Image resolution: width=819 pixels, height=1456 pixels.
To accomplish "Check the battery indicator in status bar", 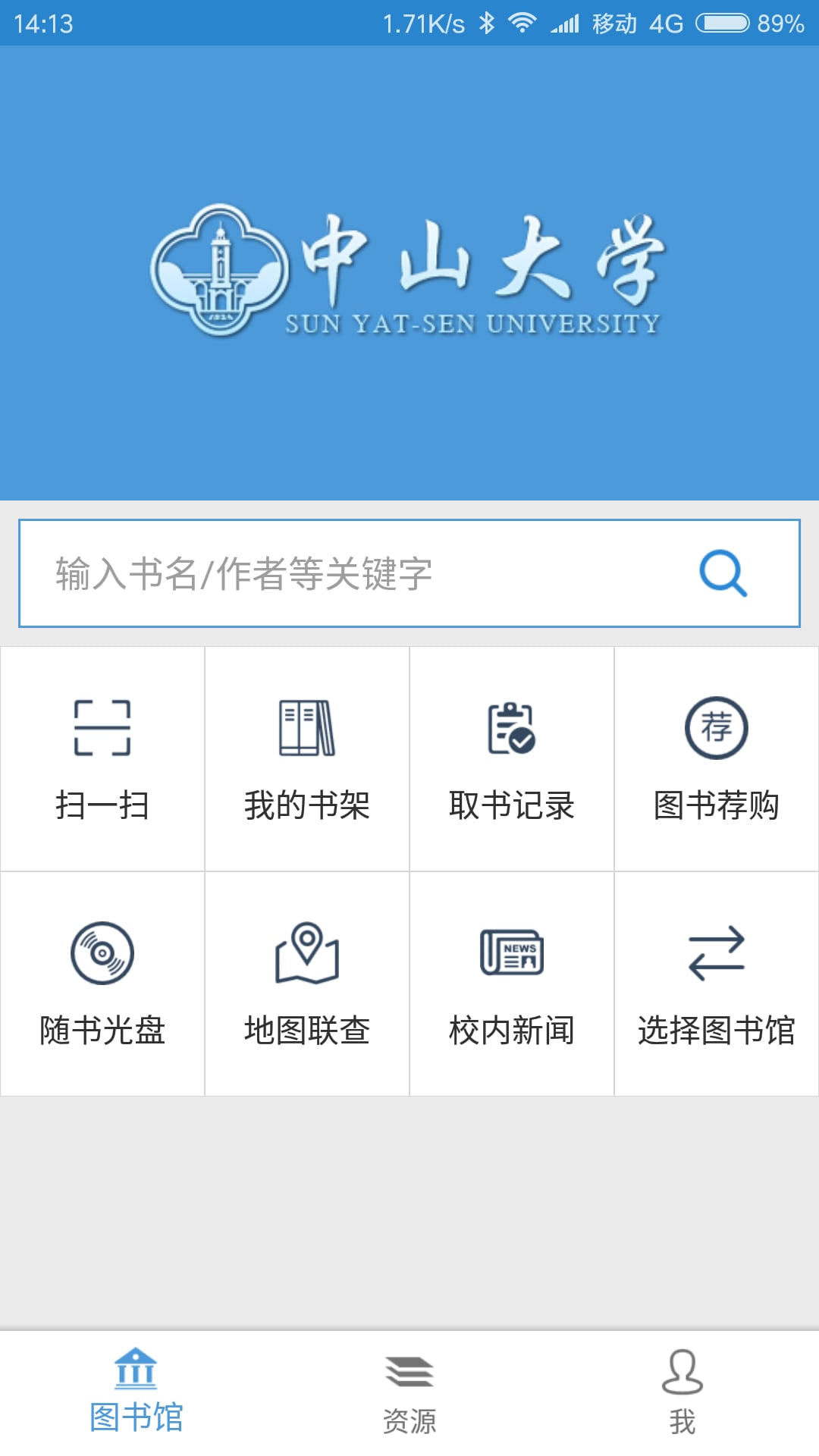I will (724, 23).
